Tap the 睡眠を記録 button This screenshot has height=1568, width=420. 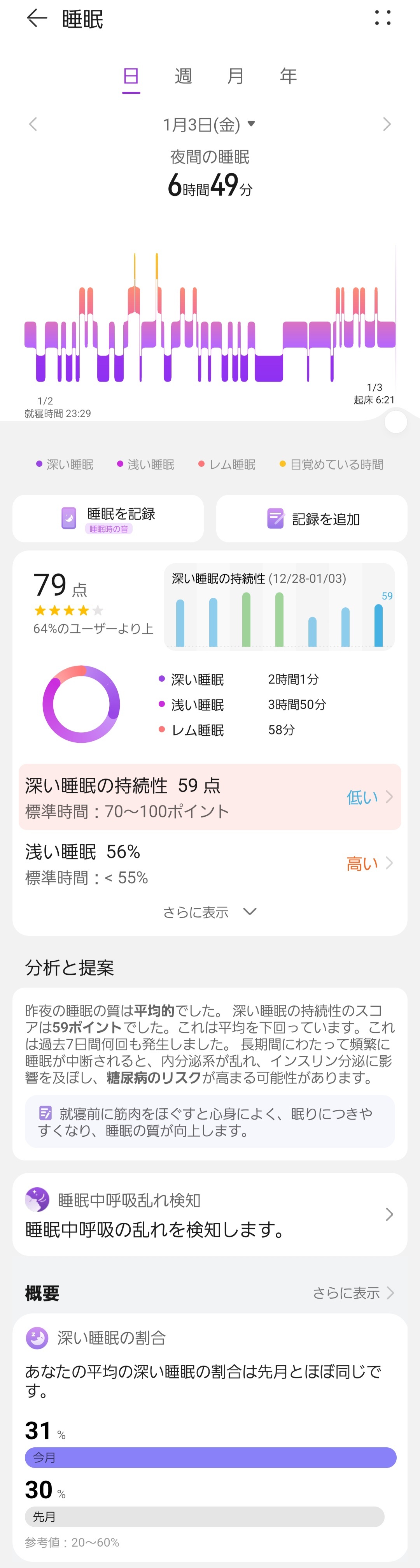tap(108, 519)
